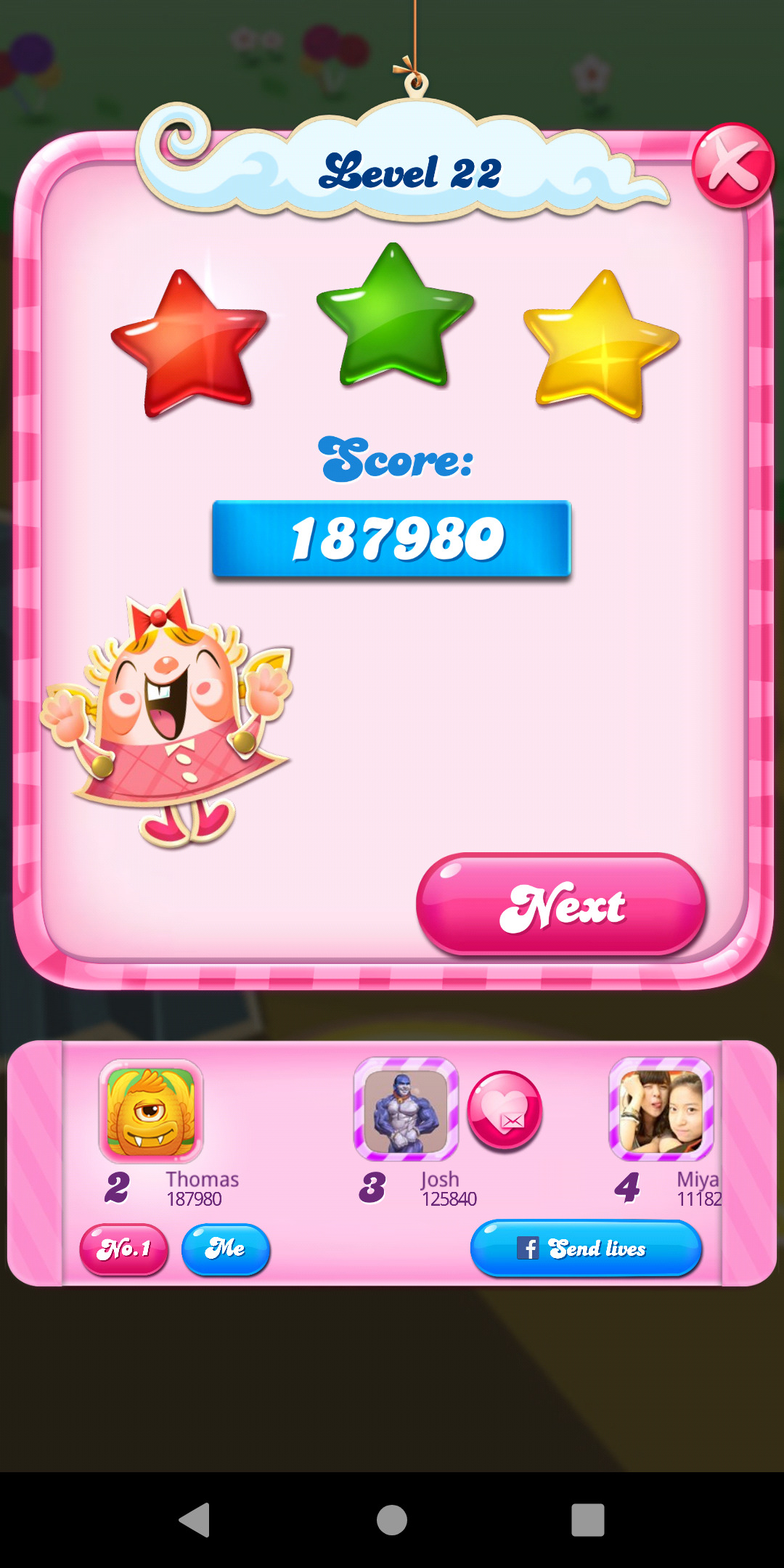Open Thomas's leaderboard avatar
This screenshot has height=1568, width=784.
(x=151, y=1110)
